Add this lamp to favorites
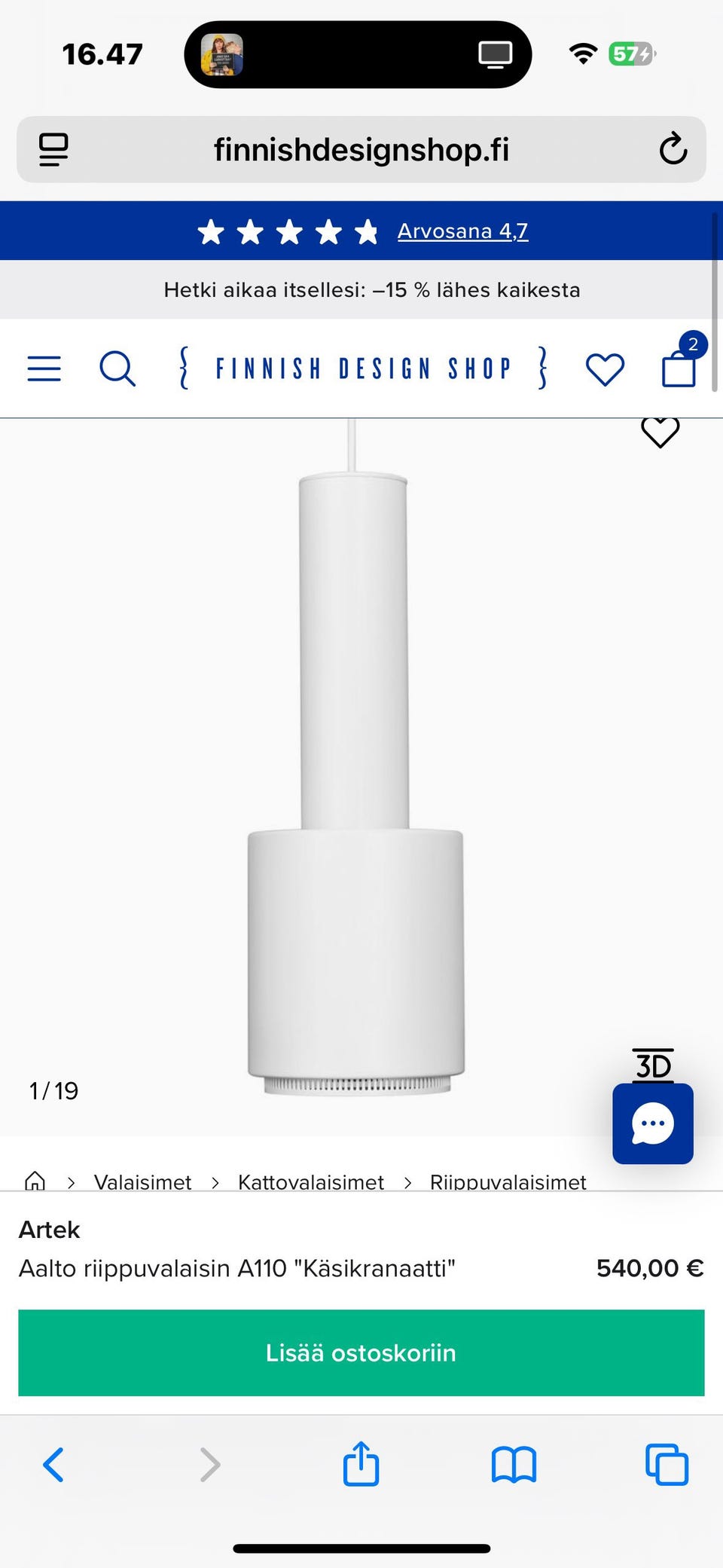 pos(660,432)
